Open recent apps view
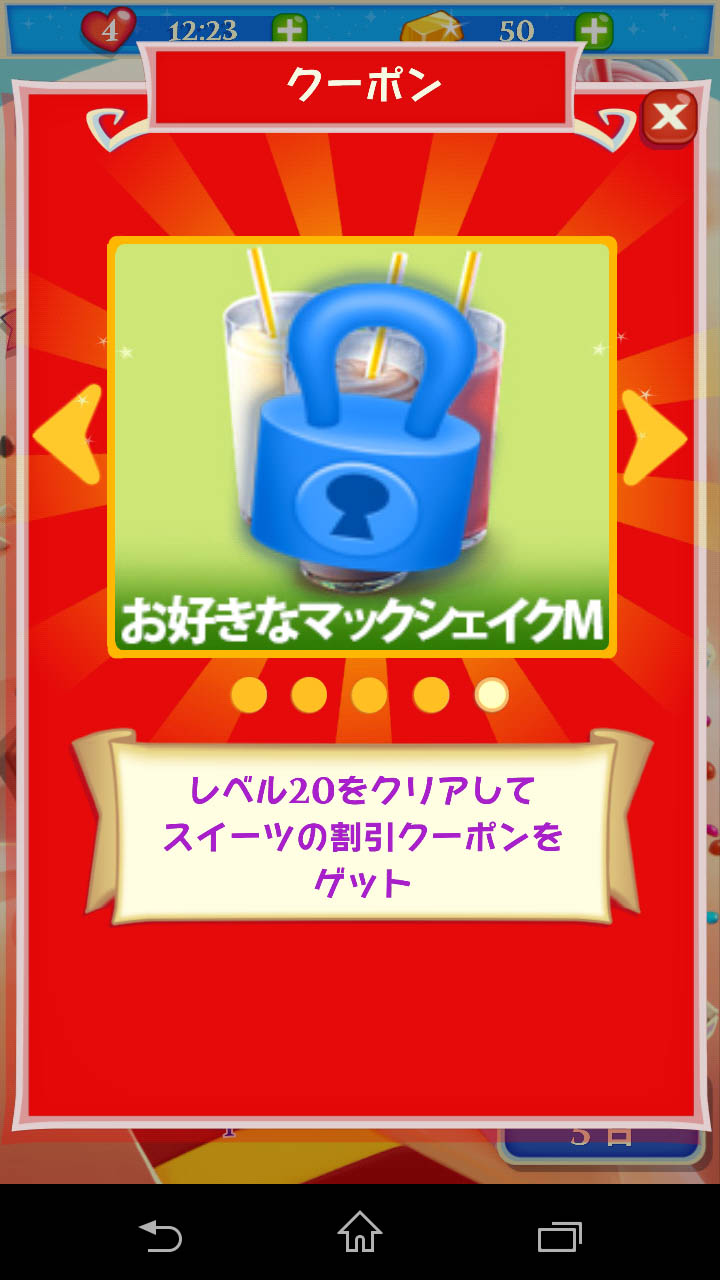This screenshot has height=1280, width=720. pyautogui.click(x=560, y=1235)
